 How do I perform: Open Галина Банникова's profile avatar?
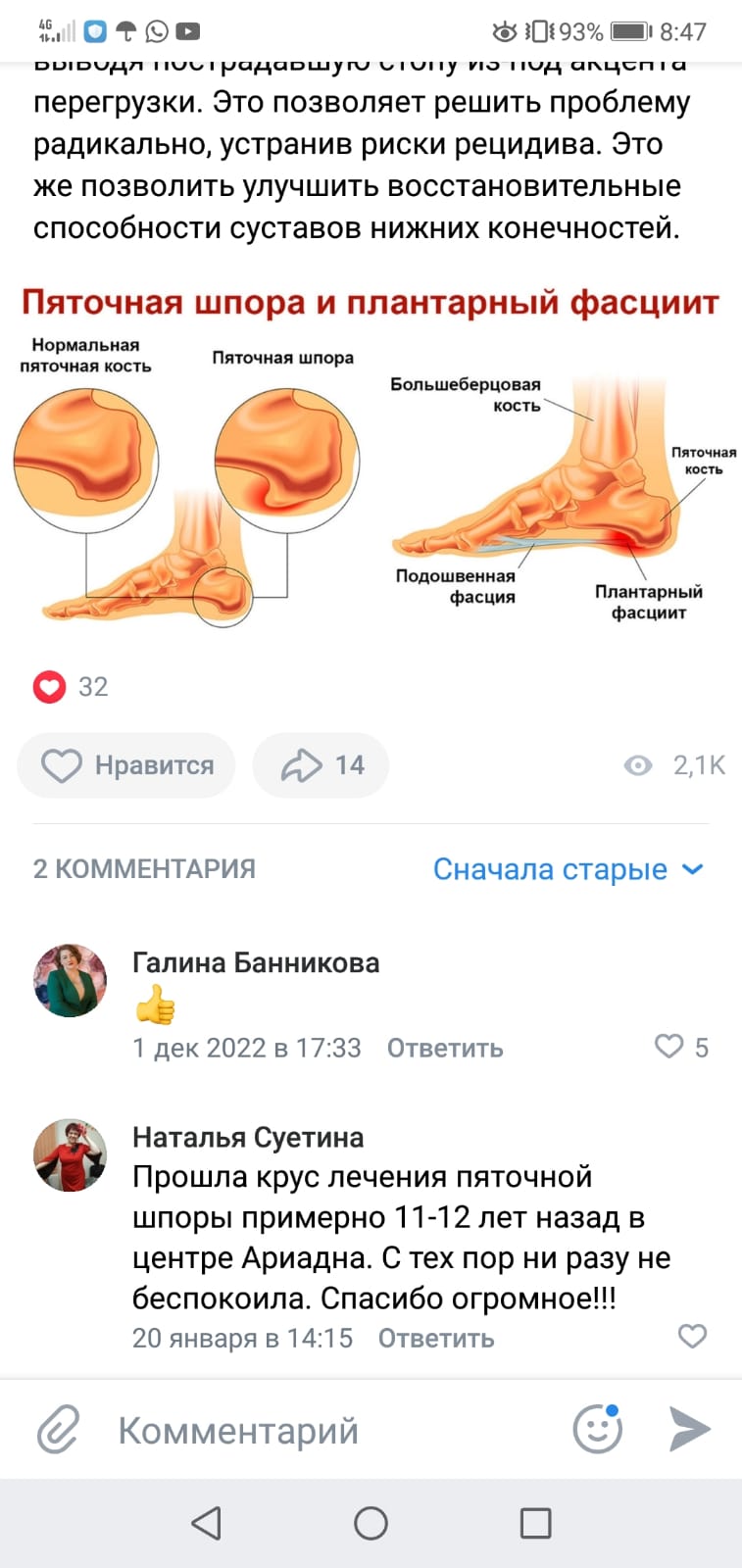pos(70,980)
